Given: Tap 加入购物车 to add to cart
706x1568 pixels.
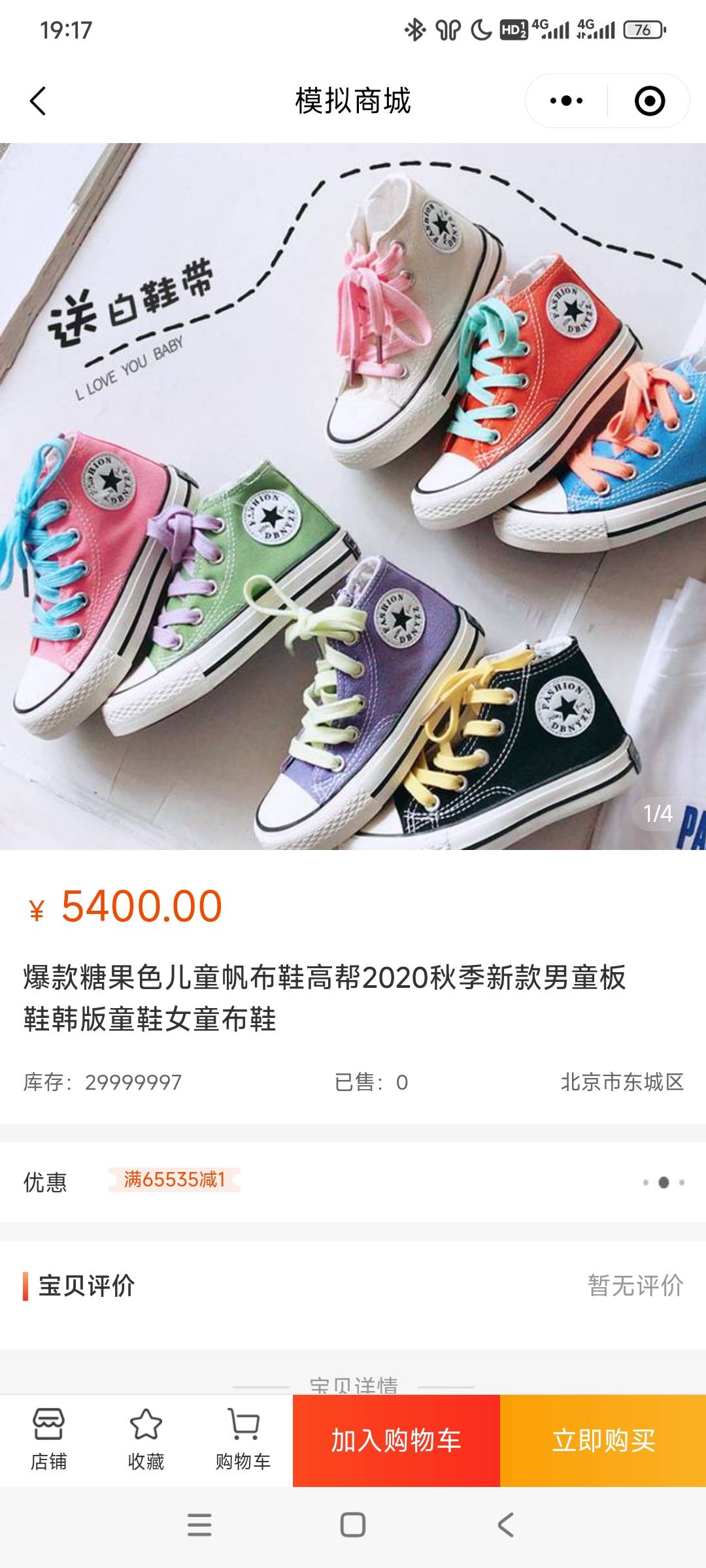Looking at the screenshot, I should click(x=396, y=1440).
